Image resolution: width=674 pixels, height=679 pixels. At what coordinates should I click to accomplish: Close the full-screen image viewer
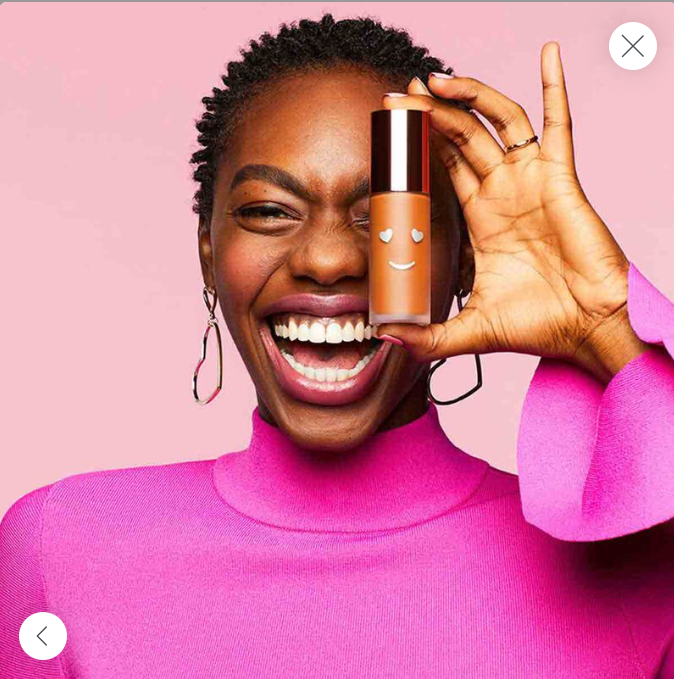632,46
